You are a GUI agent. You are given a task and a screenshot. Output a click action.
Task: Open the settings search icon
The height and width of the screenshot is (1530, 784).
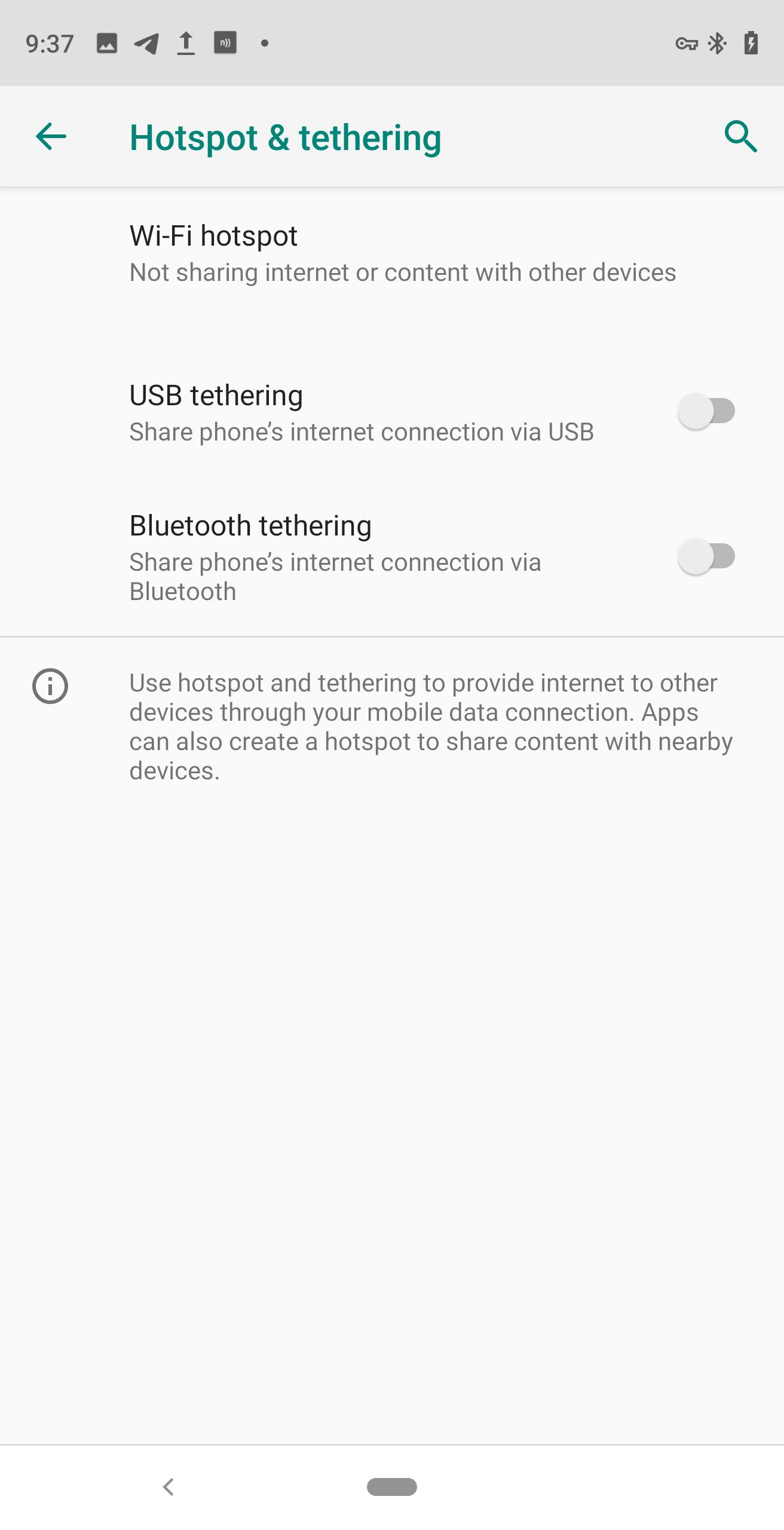pos(740,137)
